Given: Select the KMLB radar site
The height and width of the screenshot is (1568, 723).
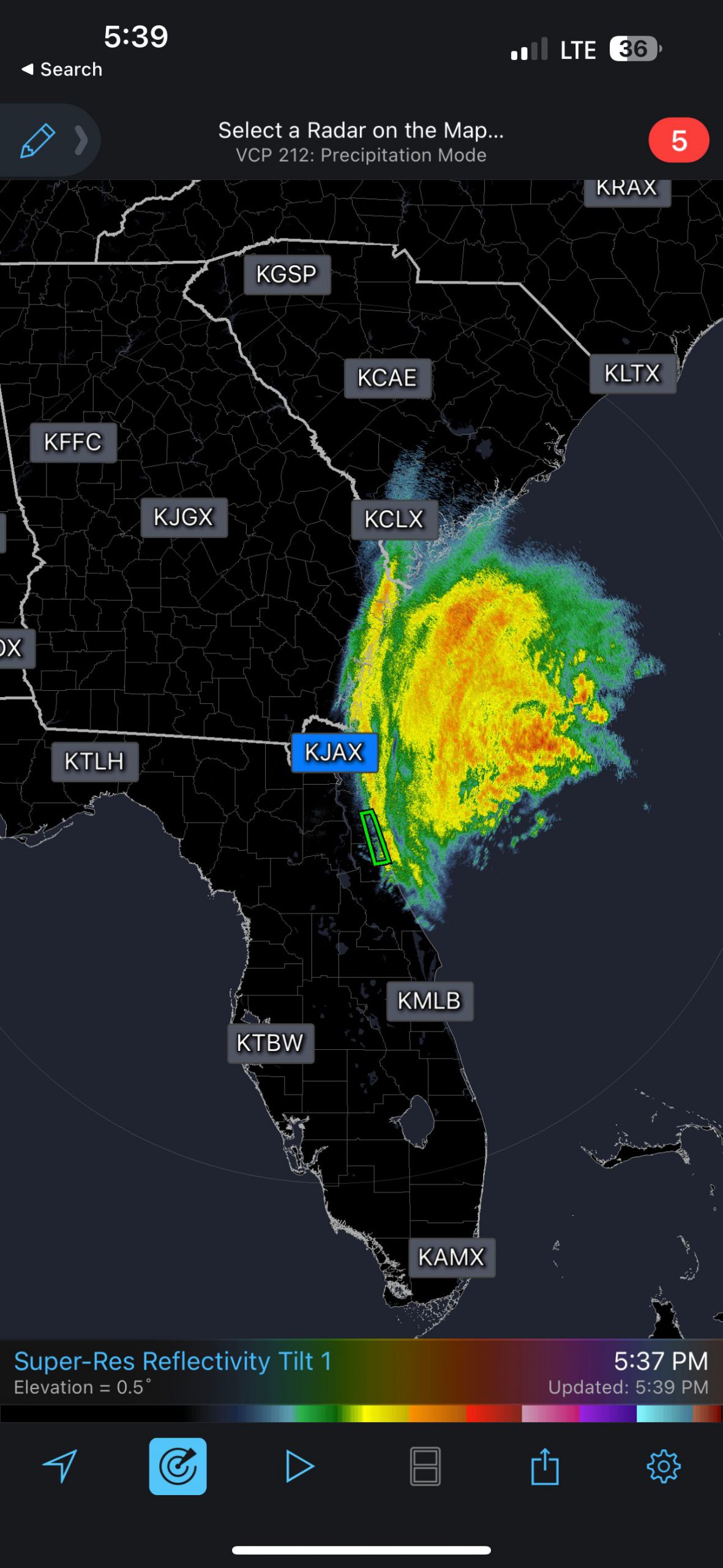Looking at the screenshot, I should click(x=430, y=1001).
